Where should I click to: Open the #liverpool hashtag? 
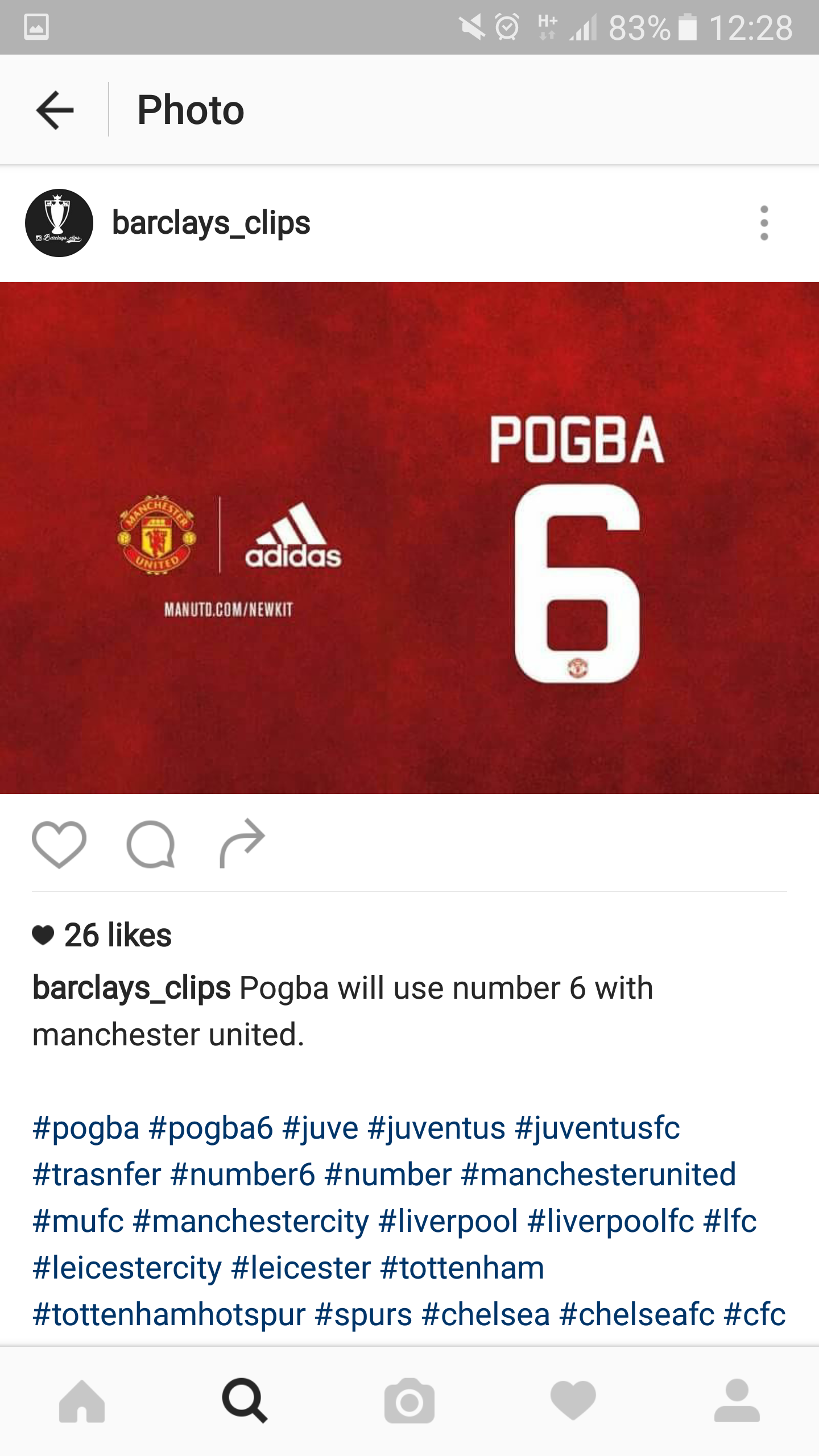point(448,1222)
